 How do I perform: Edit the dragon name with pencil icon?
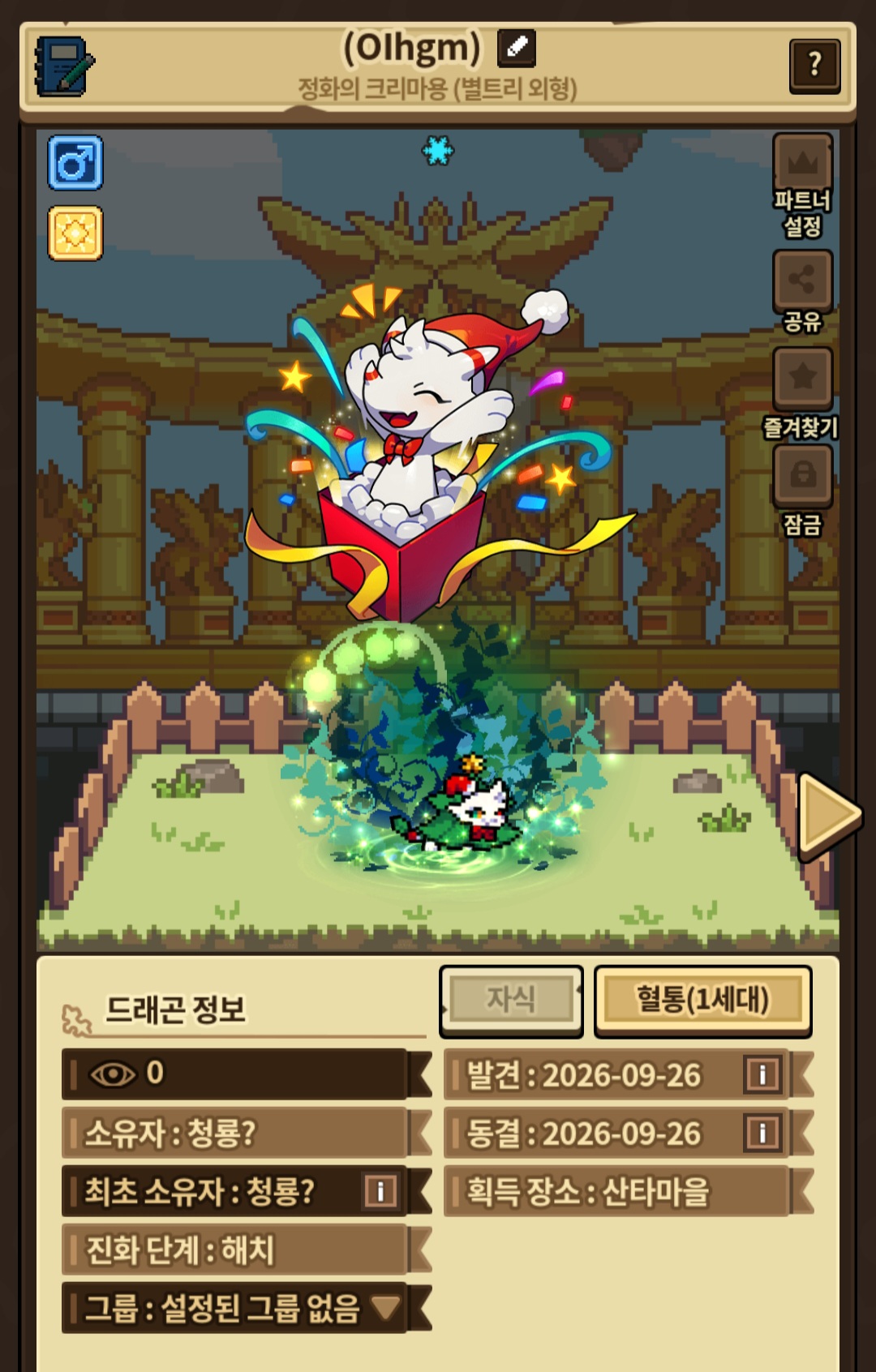[x=517, y=48]
